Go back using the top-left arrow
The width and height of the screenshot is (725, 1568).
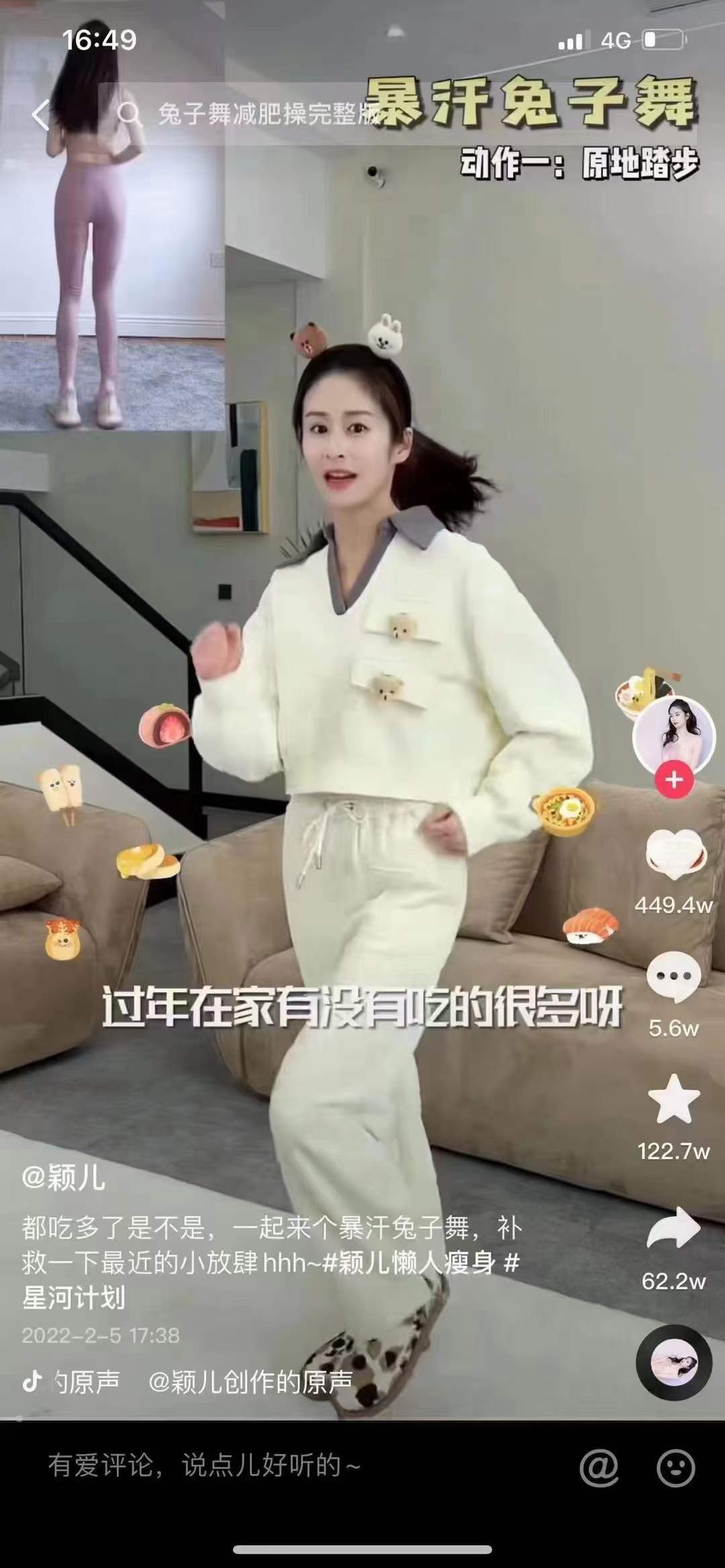click(42, 115)
